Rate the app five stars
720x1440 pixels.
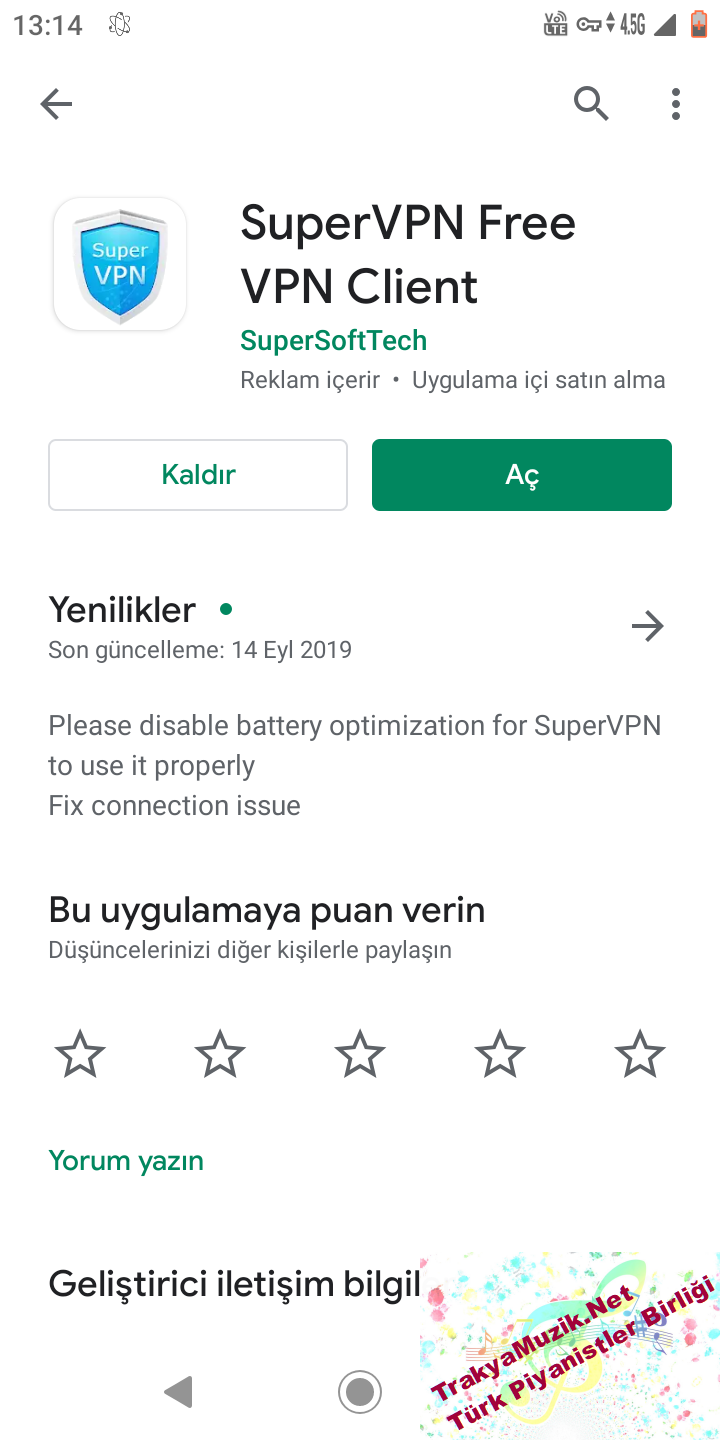click(640, 1052)
